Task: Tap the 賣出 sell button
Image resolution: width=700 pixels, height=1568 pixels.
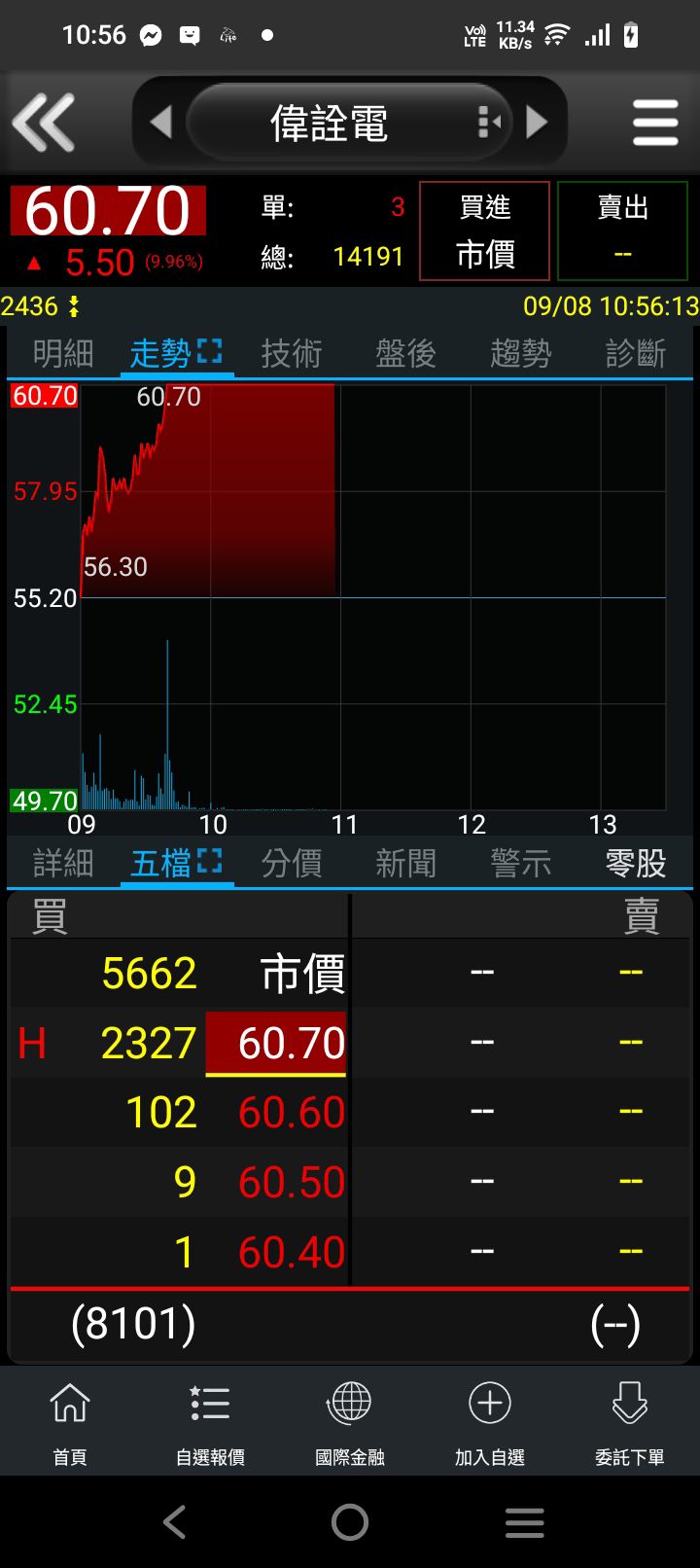Action: (622, 232)
